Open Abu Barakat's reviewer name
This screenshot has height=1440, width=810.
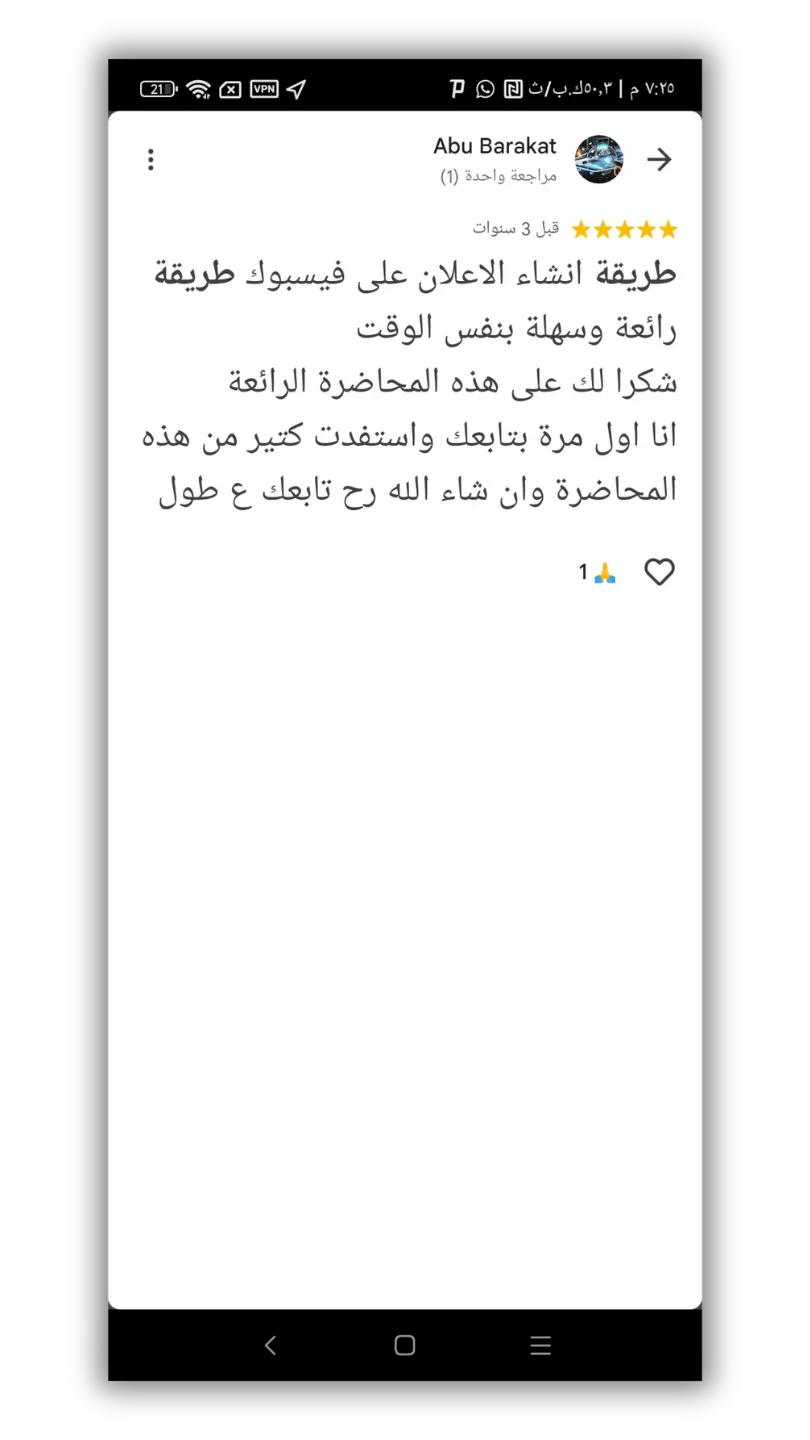point(495,146)
